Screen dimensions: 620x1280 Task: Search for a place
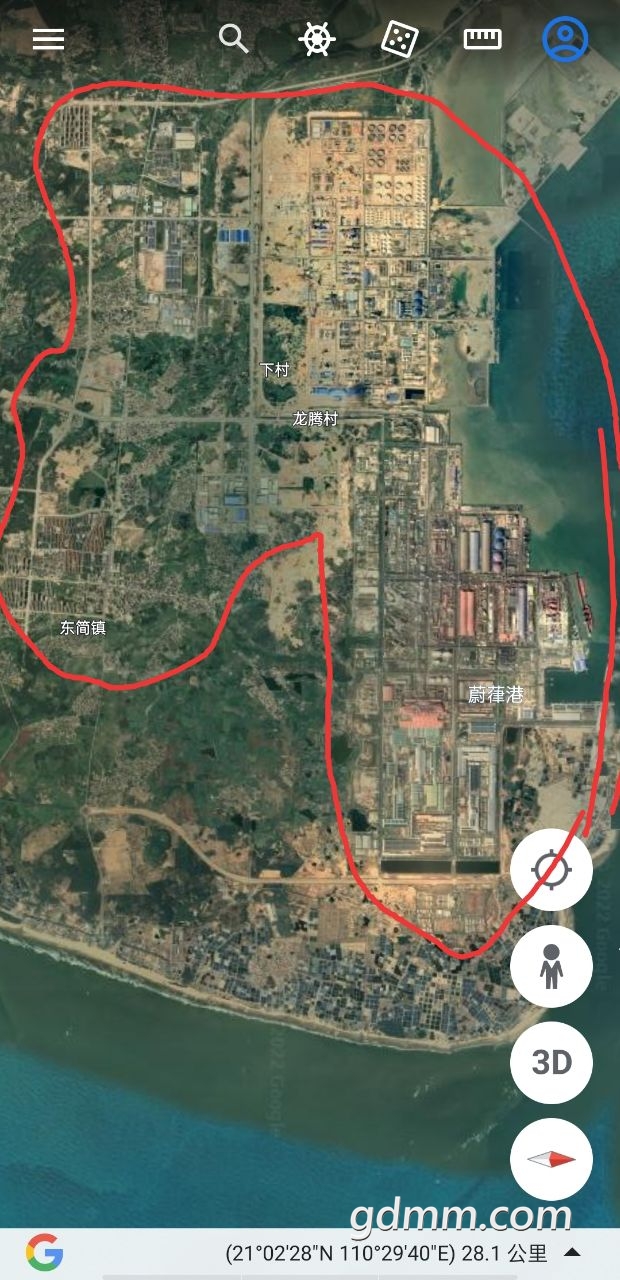coord(233,39)
